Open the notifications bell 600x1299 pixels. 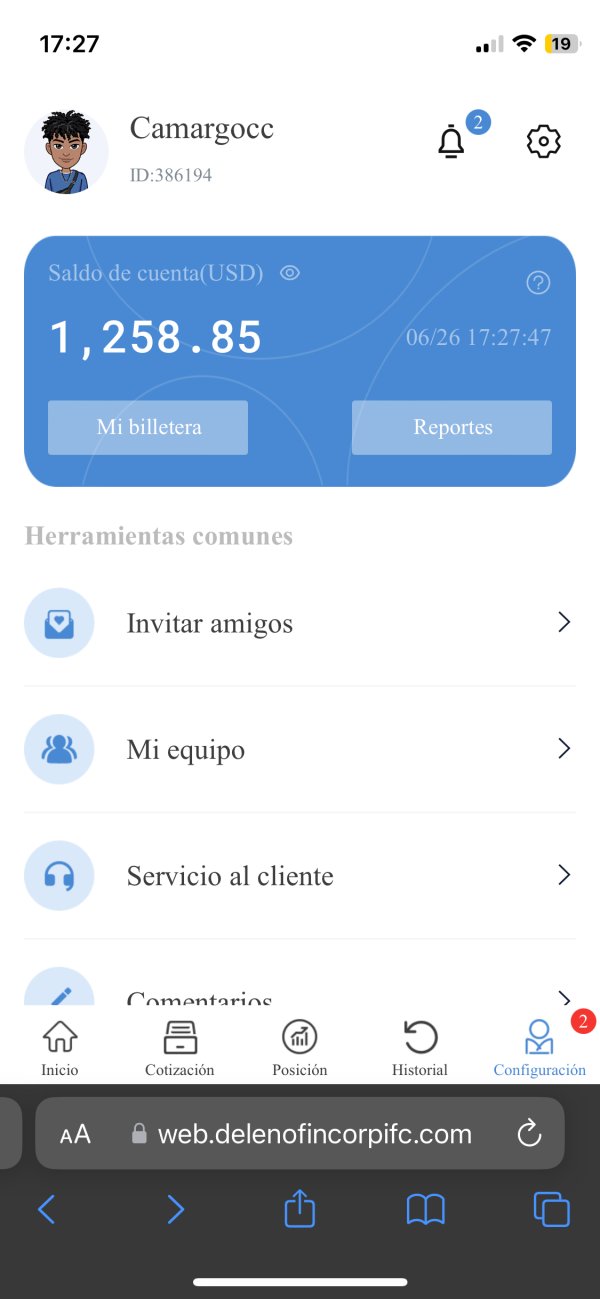click(452, 142)
